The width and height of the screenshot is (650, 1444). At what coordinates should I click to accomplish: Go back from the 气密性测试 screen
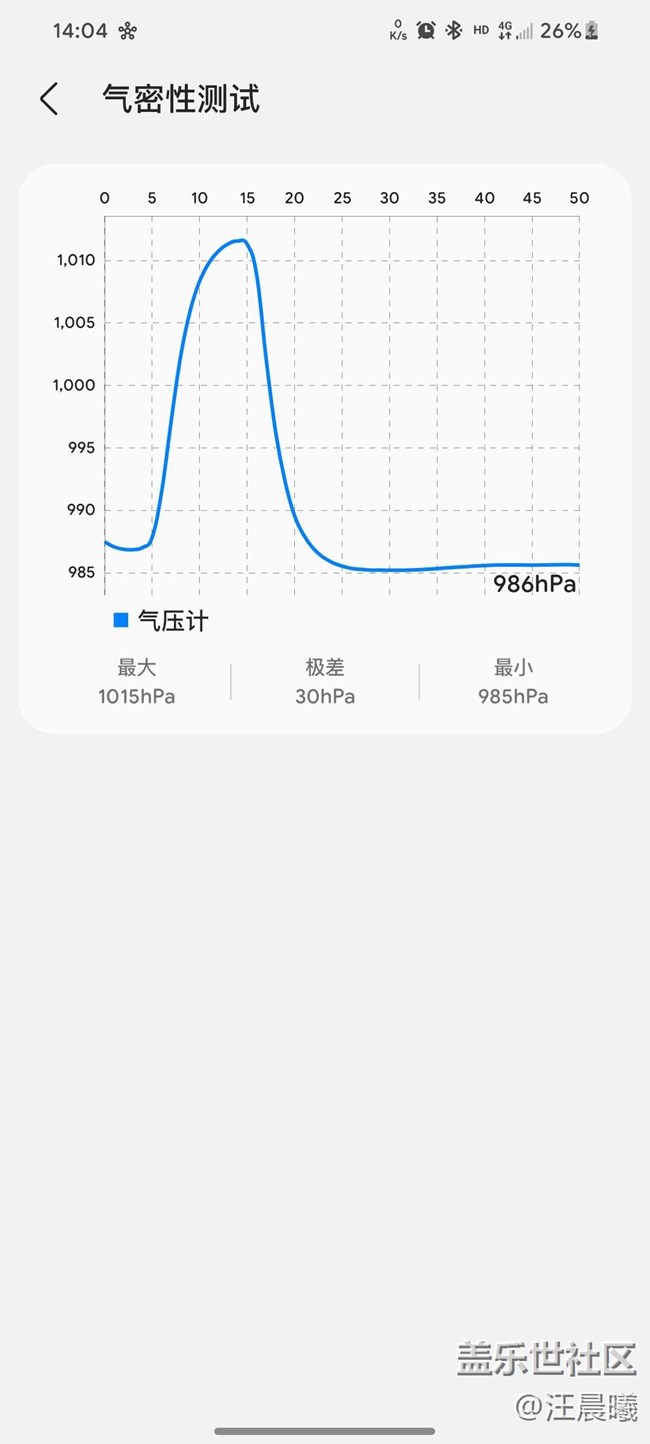[49, 99]
